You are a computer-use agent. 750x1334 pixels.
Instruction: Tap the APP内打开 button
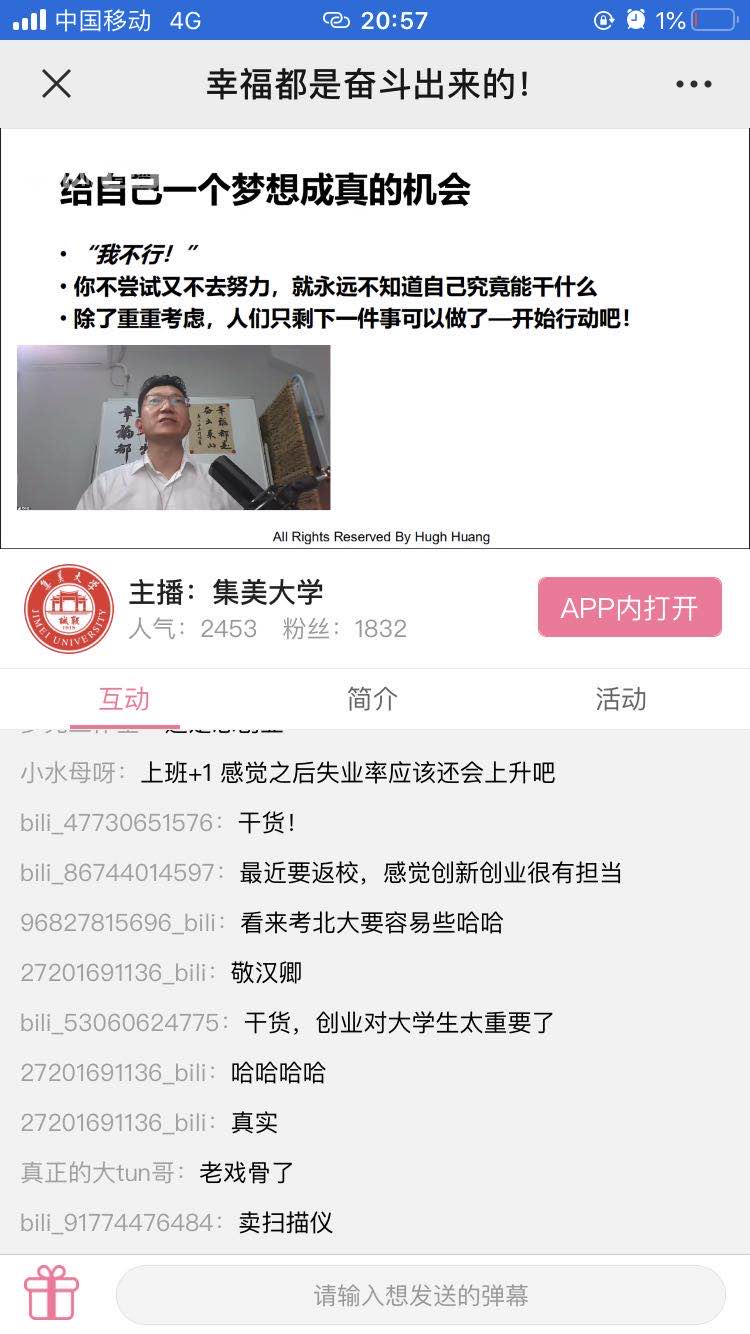point(629,607)
